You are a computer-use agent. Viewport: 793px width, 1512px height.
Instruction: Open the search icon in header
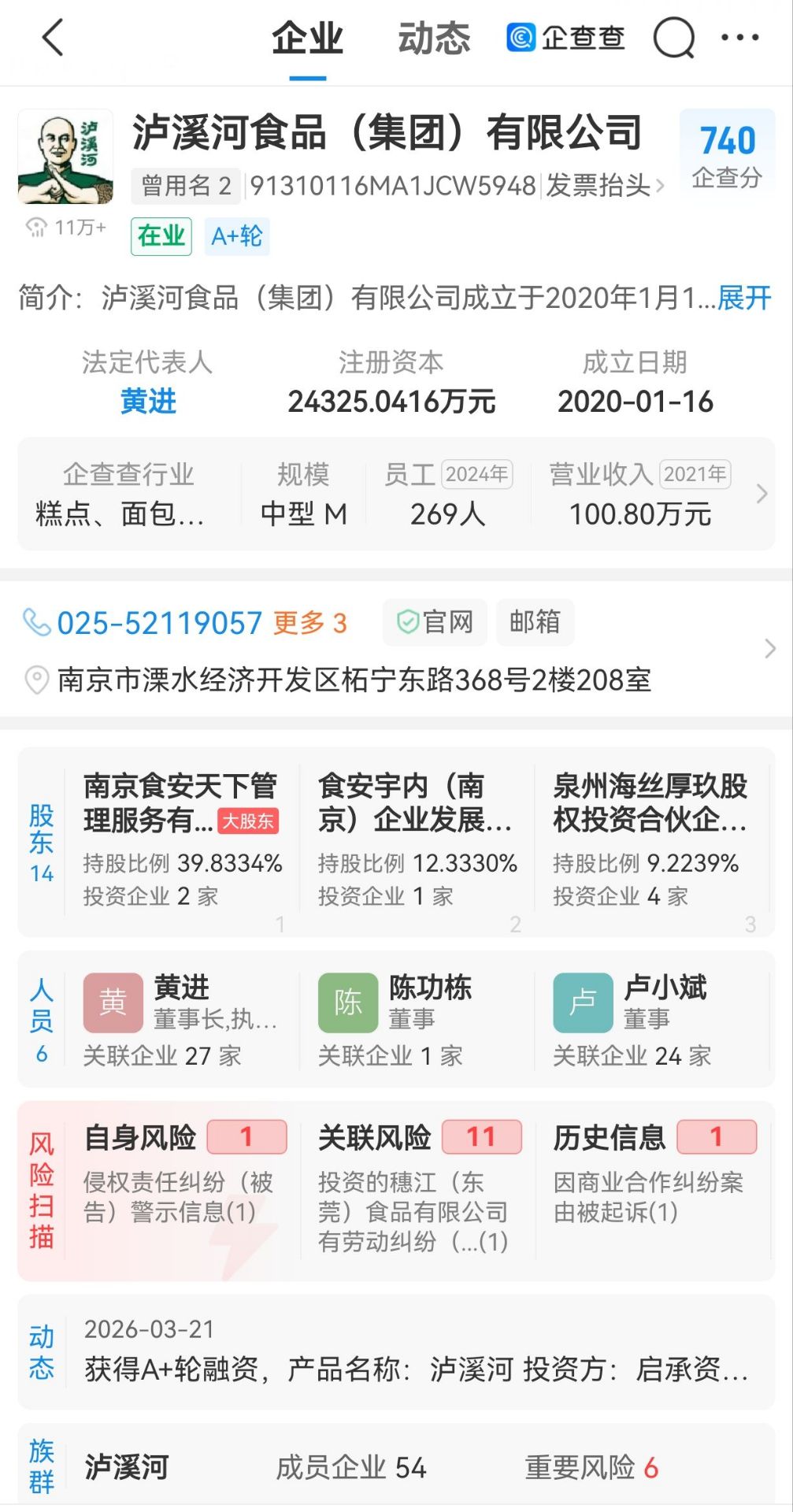(x=673, y=38)
